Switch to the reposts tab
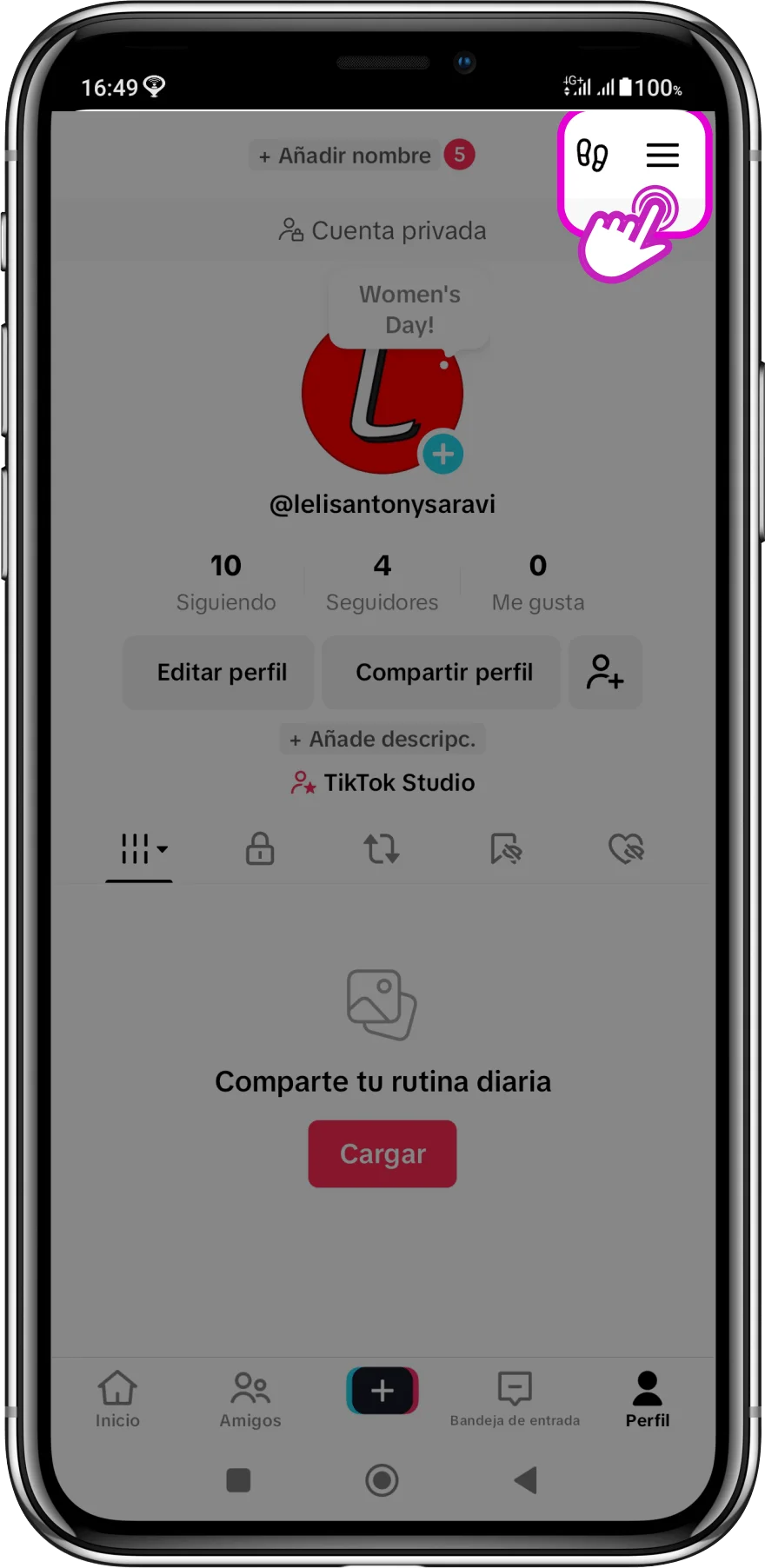The image size is (765, 1568). 382,849
